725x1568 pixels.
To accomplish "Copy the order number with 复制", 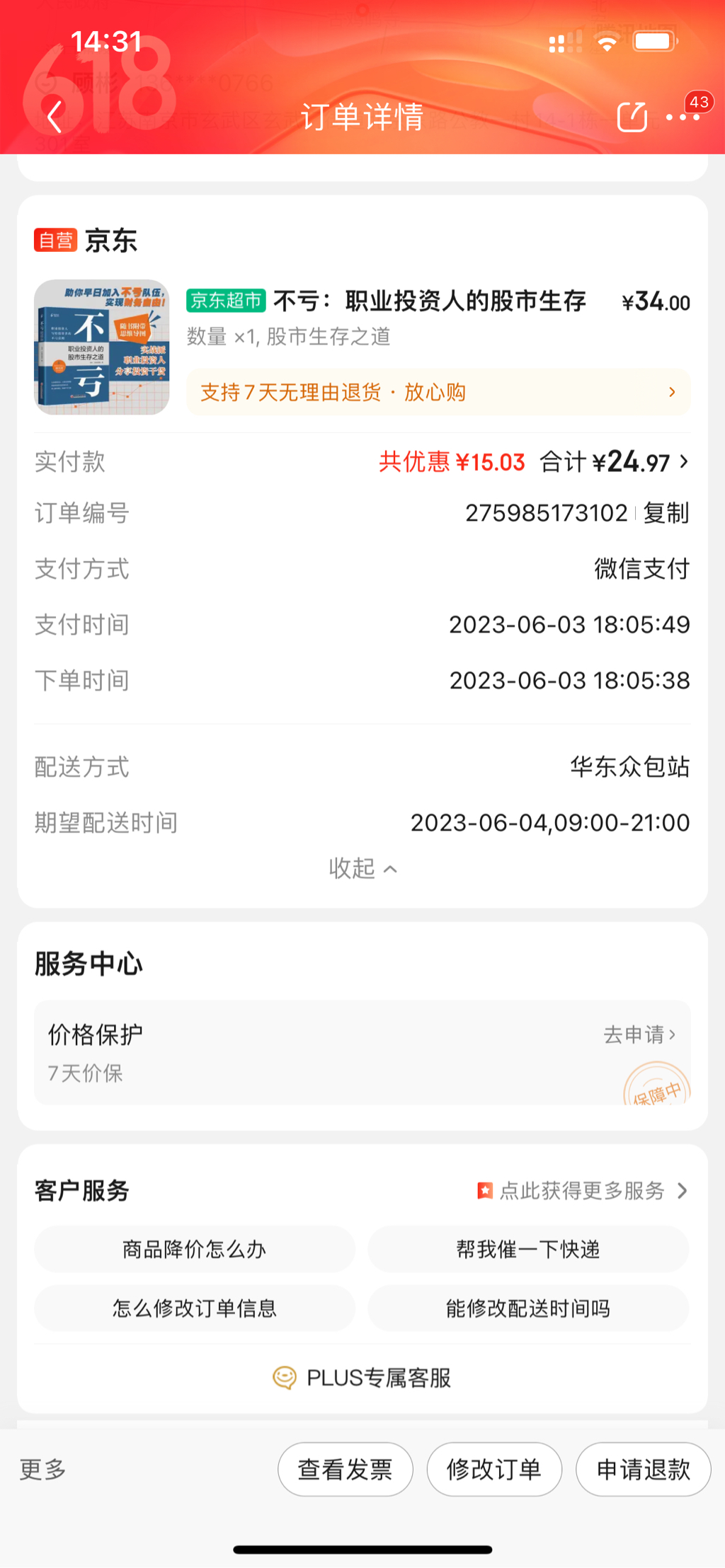I will (666, 513).
